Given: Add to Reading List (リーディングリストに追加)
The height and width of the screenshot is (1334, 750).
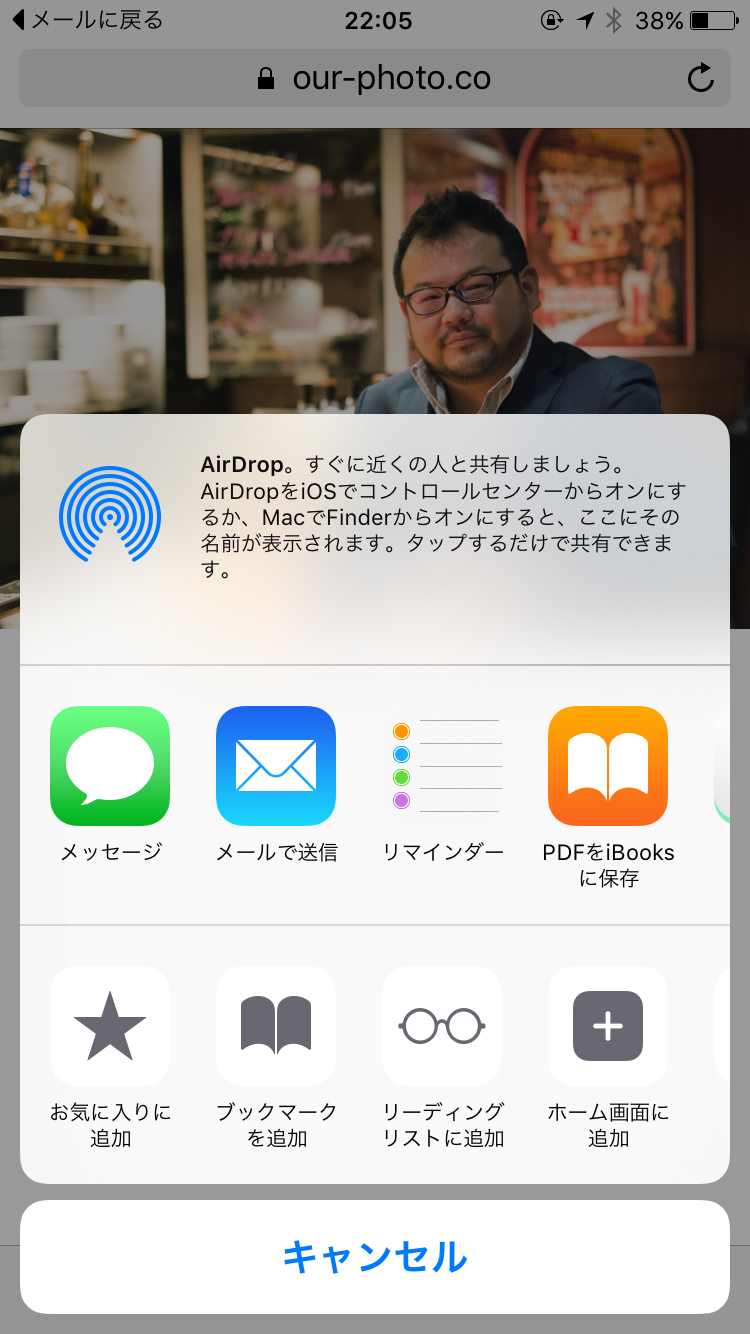Looking at the screenshot, I should 442,1026.
